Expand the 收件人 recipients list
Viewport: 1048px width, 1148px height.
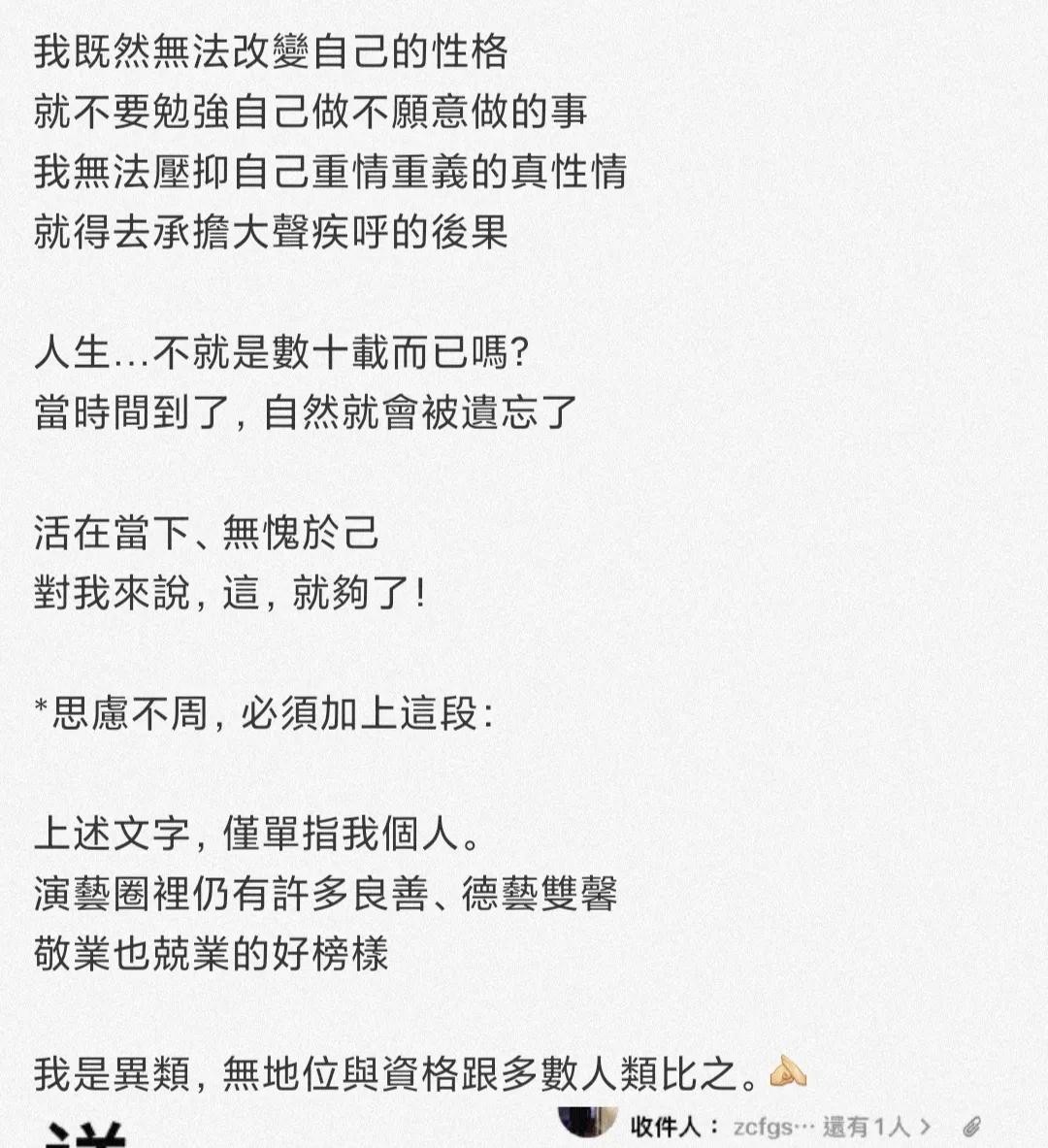[877, 1127]
